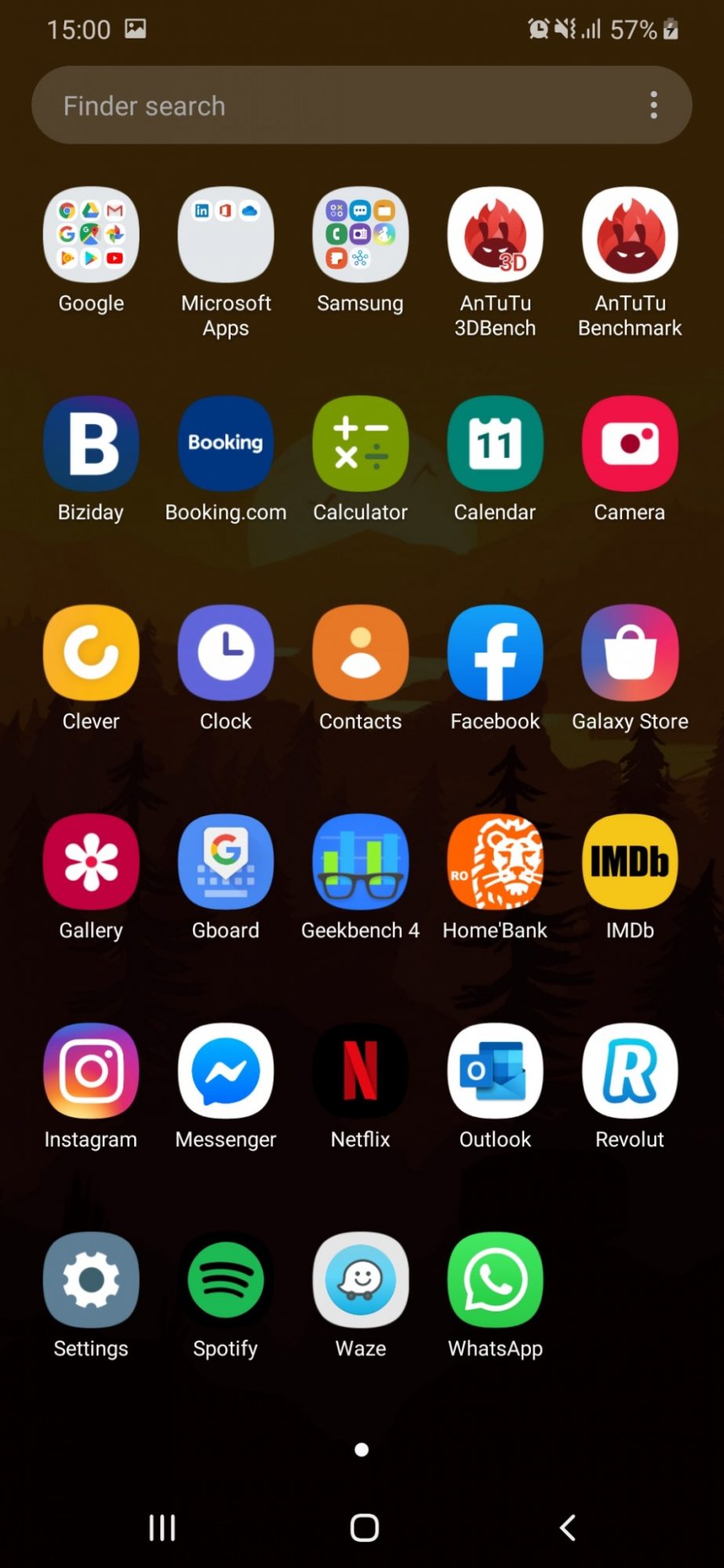724x1568 pixels.
Task: Go to the home screen
Action: pyautogui.click(x=364, y=1527)
